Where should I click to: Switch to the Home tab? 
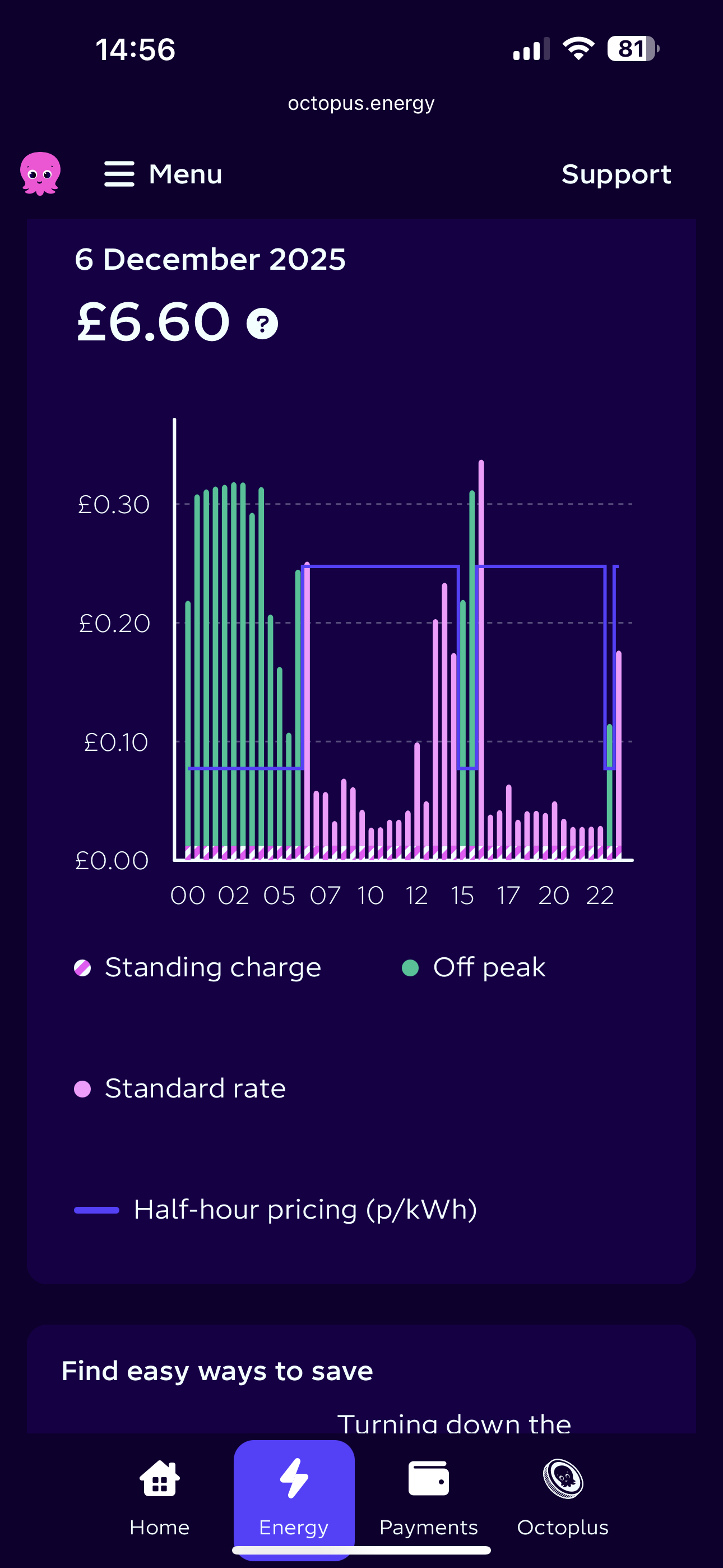point(159,1496)
